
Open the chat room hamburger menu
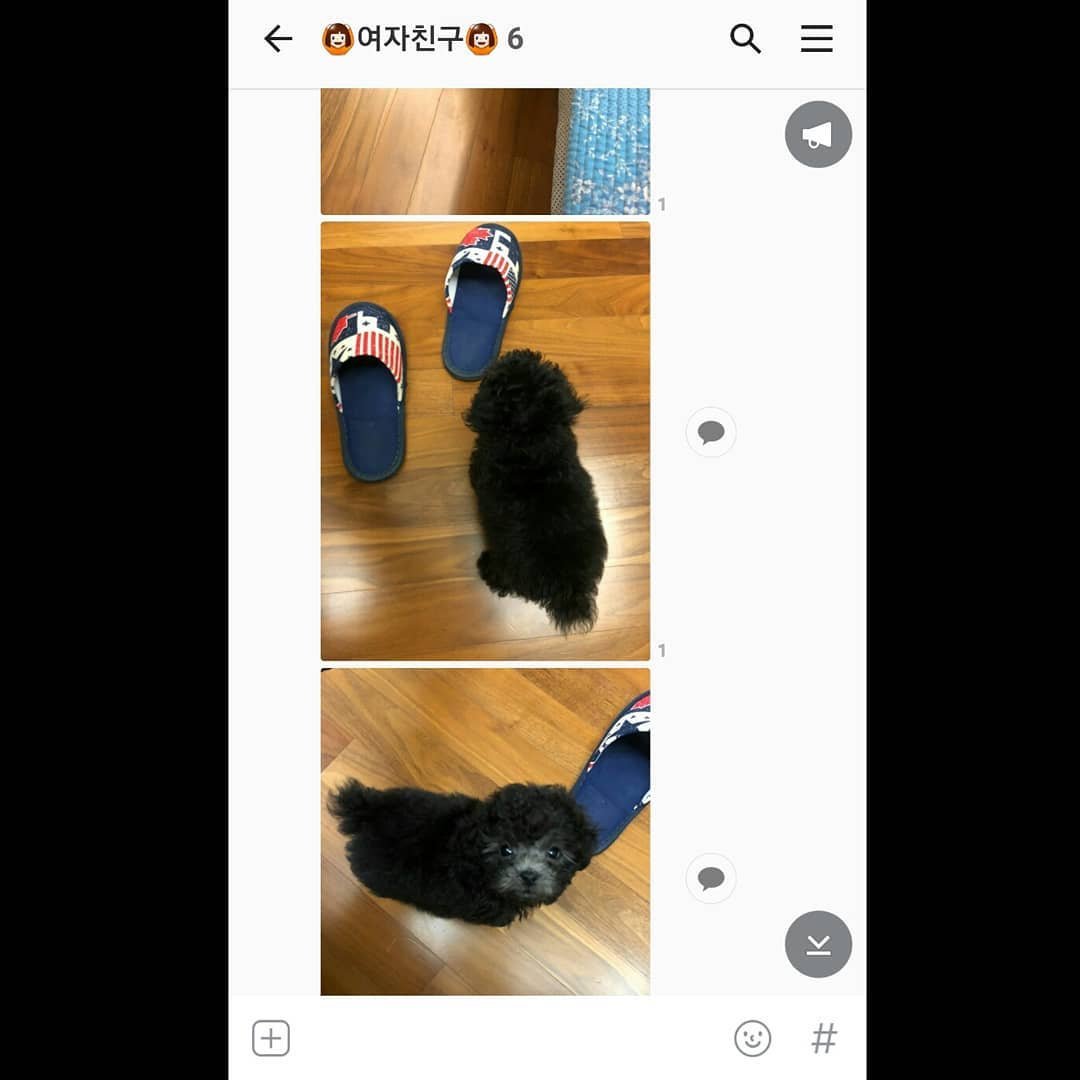pos(816,39)
